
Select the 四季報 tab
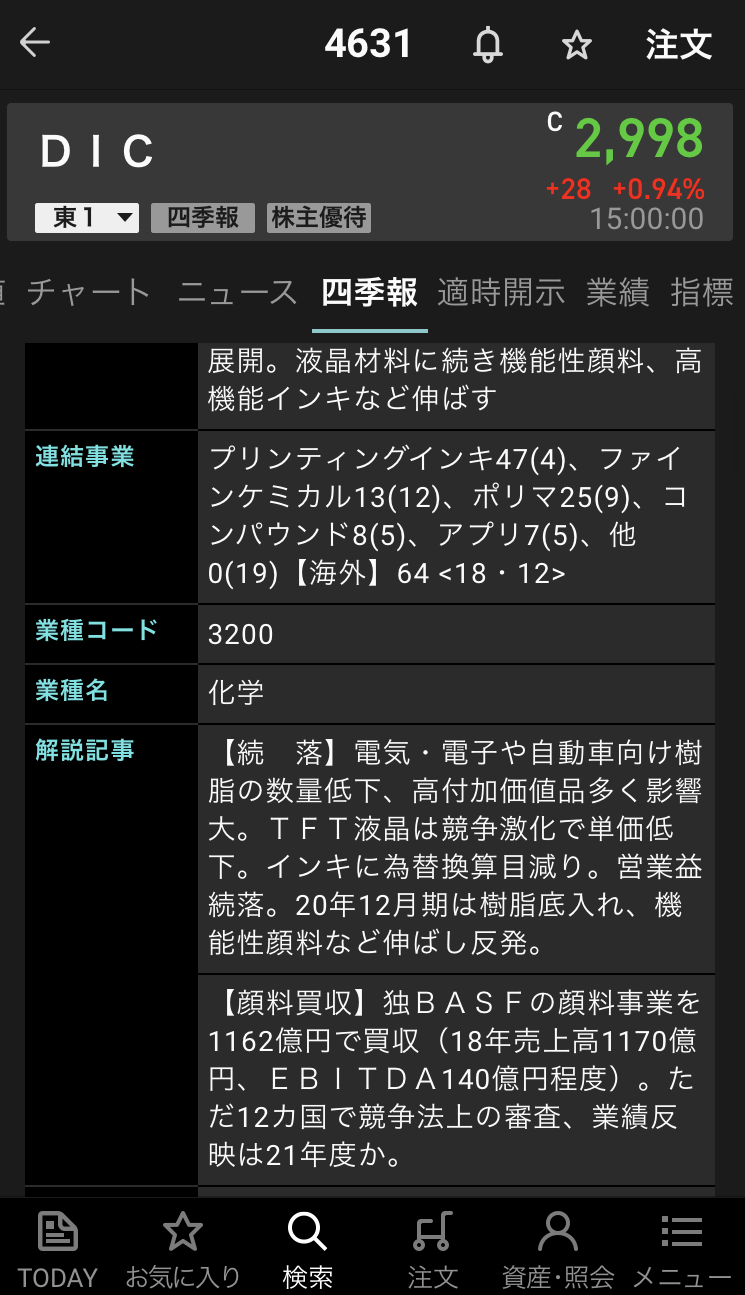click(369, 292)
